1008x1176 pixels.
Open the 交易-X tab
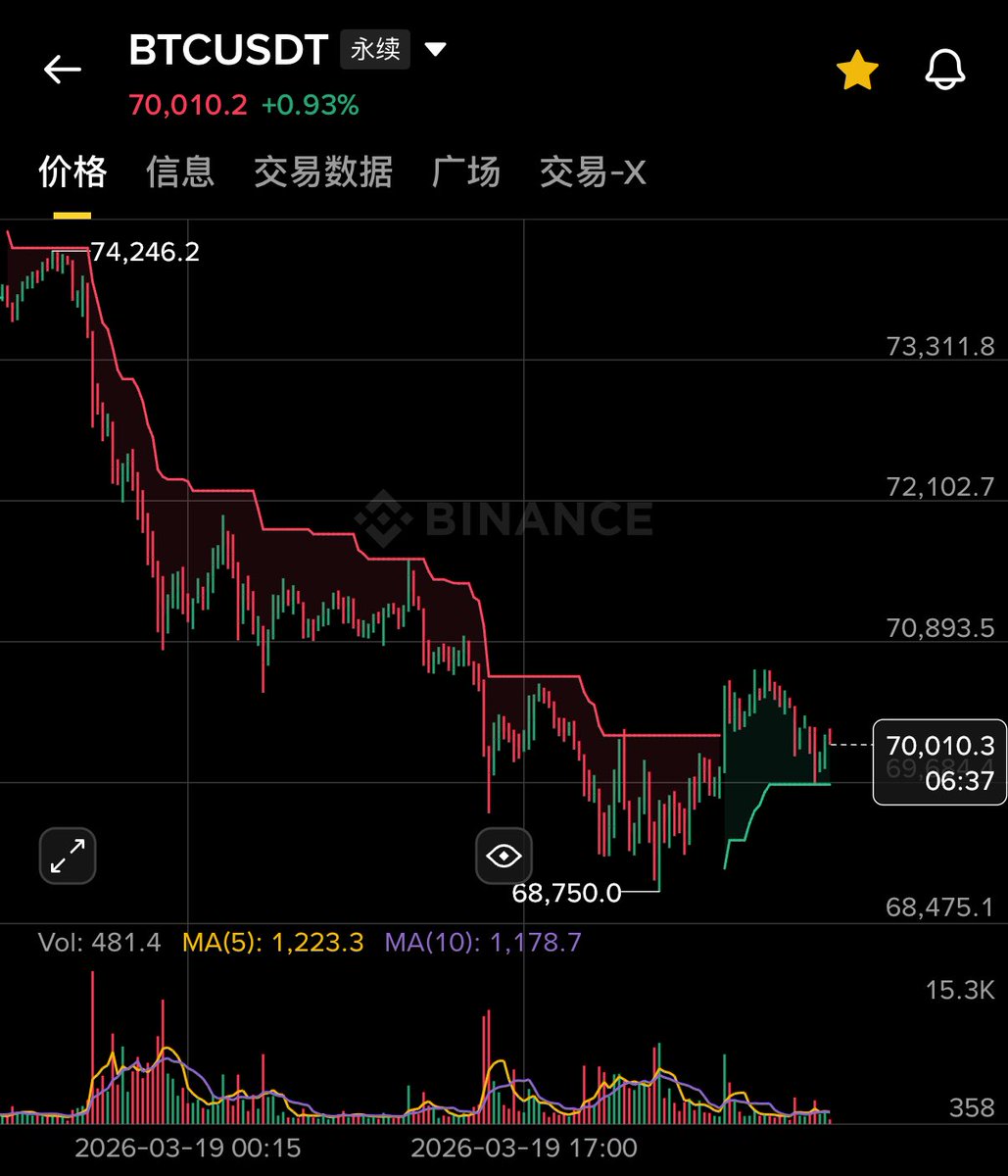593,172
